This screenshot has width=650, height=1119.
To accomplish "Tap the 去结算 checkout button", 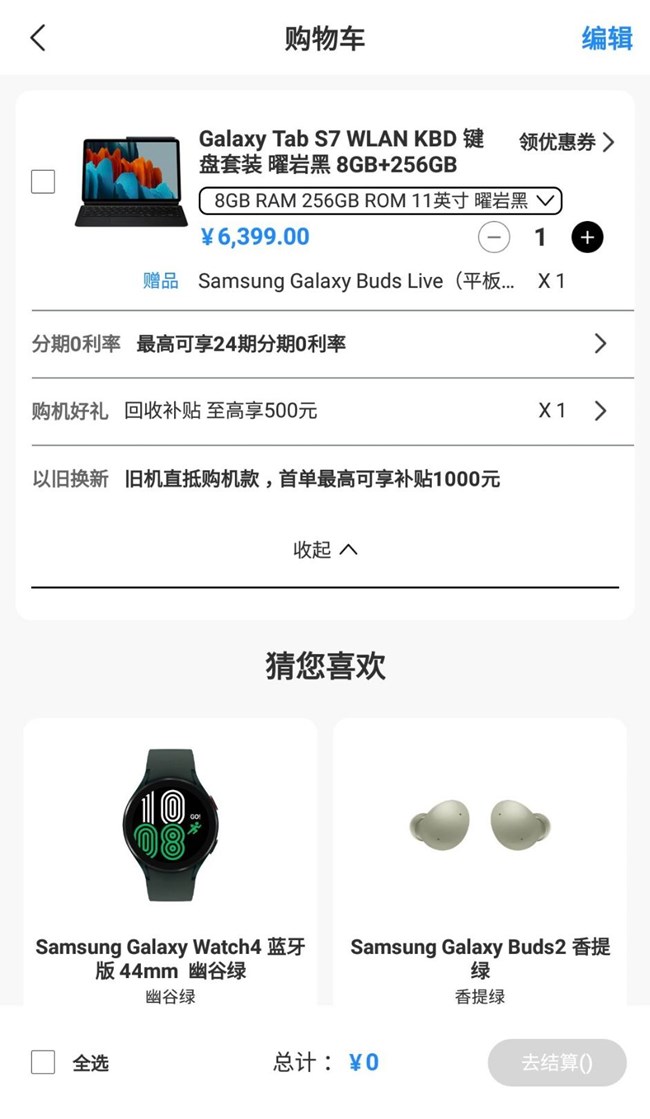I will coord(557,1063).
